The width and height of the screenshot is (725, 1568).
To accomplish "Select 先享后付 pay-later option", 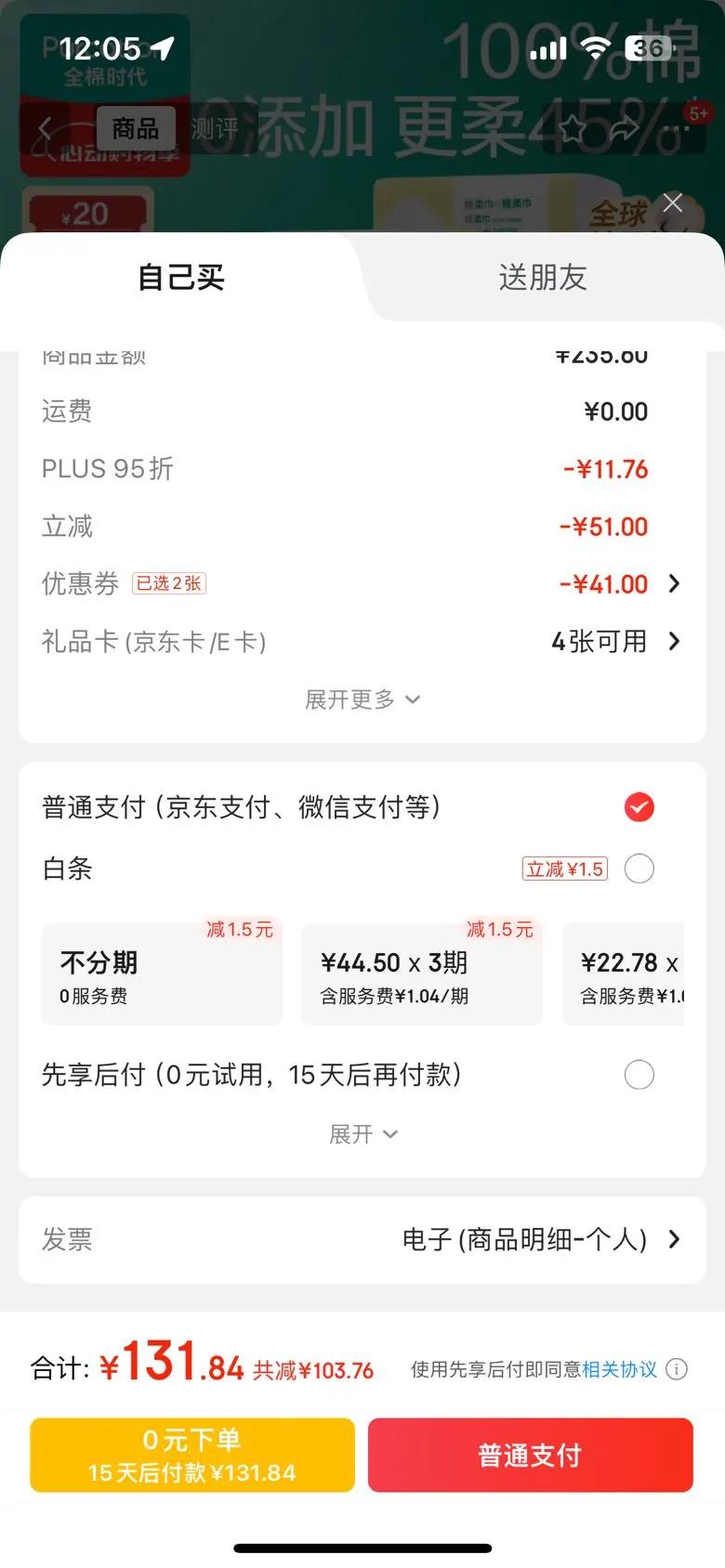I will pyautogui.click(x=639, y=1076).
